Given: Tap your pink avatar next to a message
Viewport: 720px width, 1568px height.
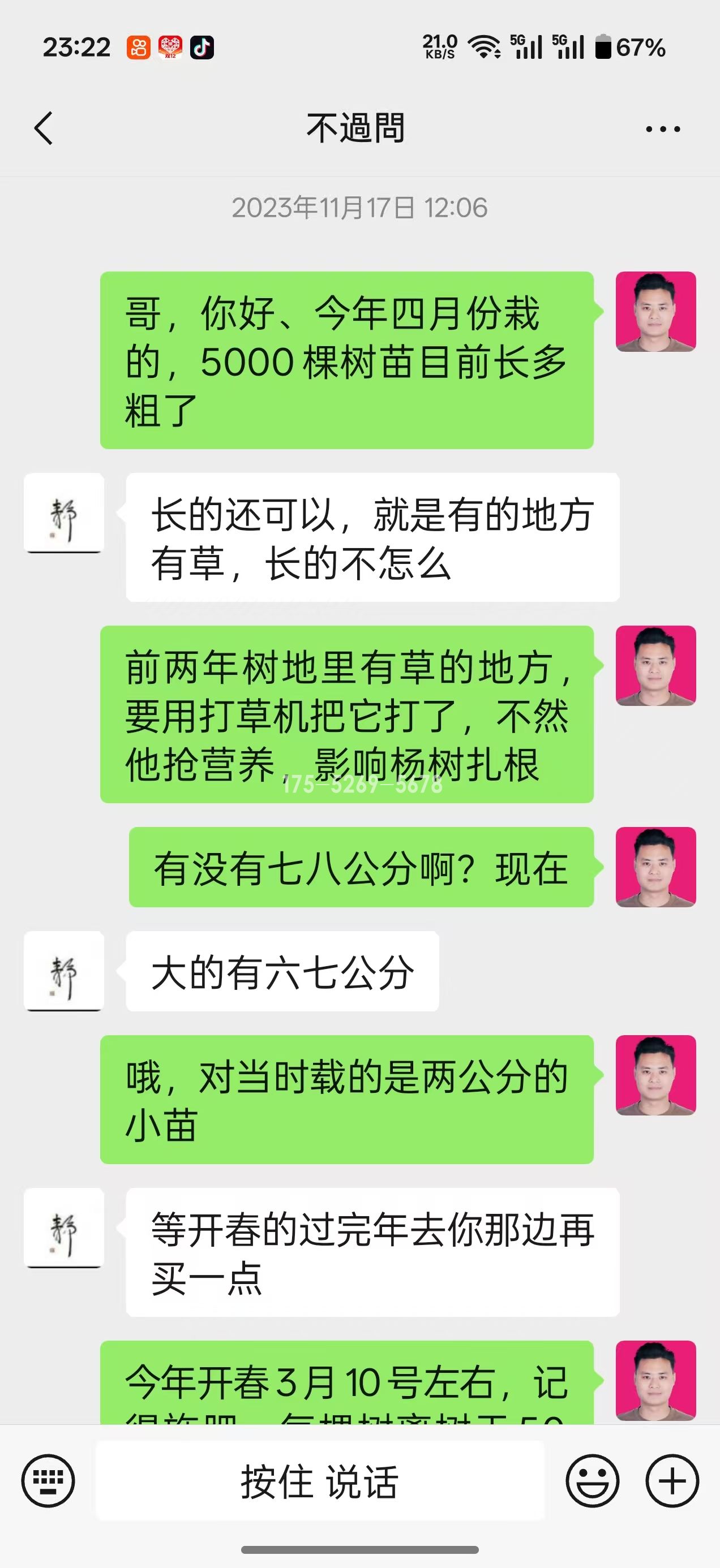Looking at the screenshot, I should point(655,312).
